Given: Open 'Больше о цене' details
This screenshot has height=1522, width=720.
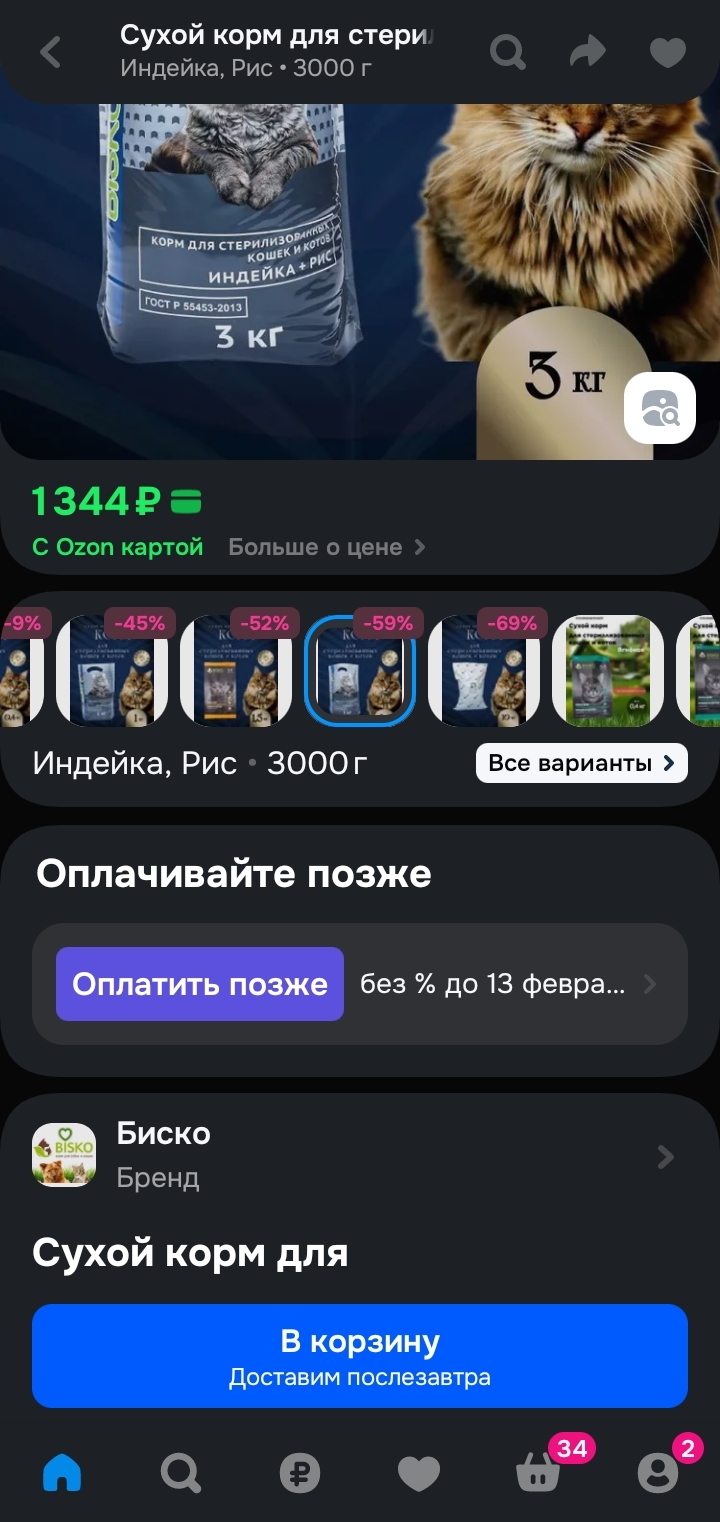Looking at the screenshot, I should (x=327, y=547).
